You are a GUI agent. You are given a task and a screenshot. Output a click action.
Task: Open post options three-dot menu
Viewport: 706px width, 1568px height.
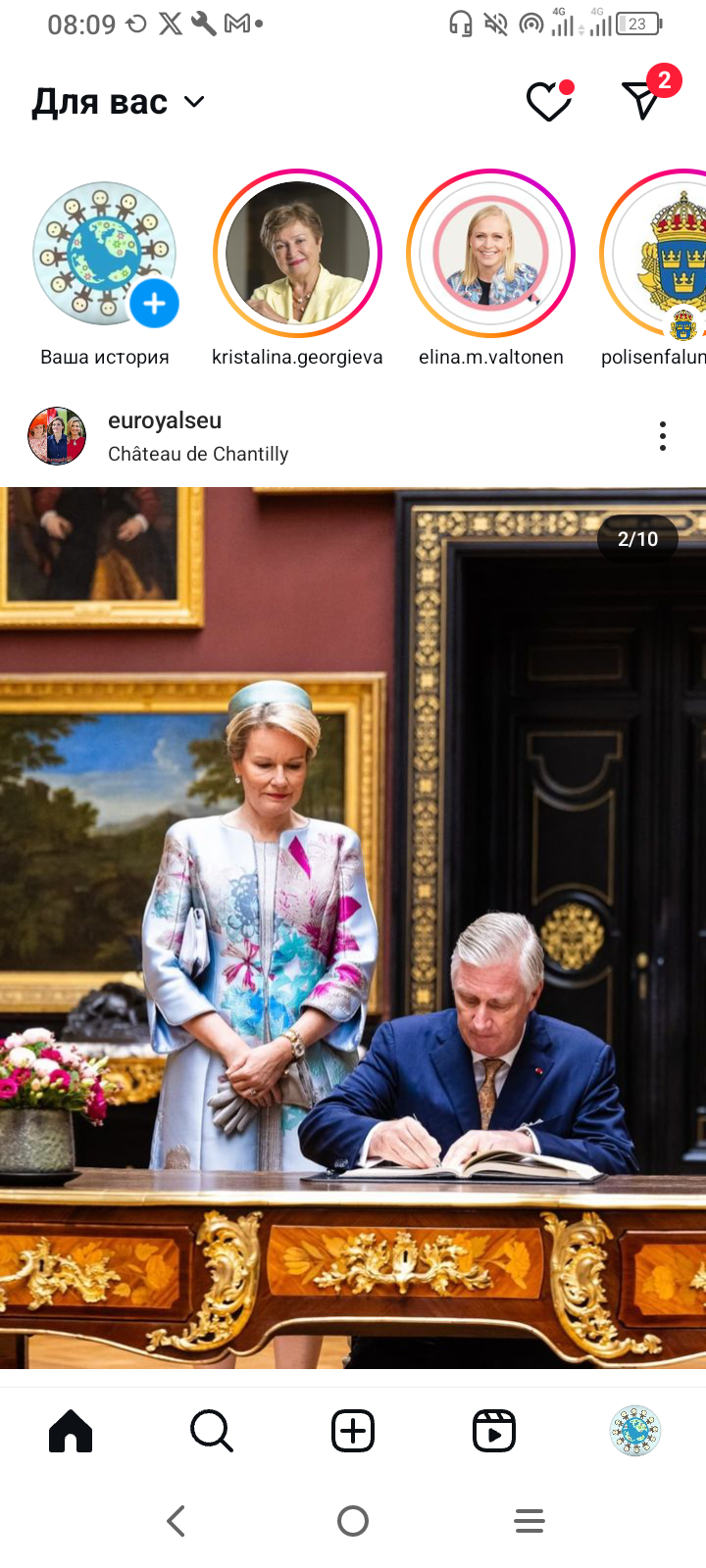coord(663,436)
